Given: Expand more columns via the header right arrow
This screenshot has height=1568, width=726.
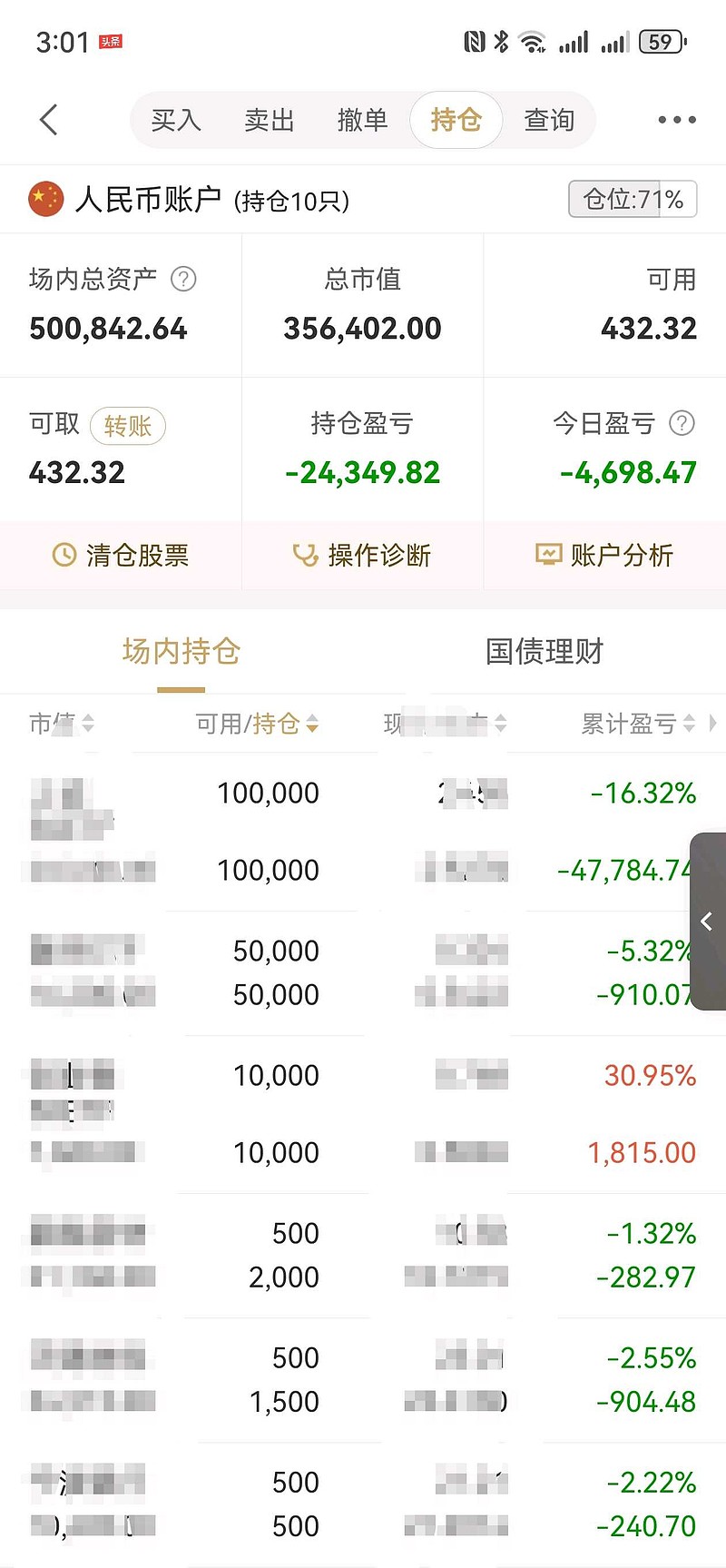Looking at the screenshot, I should (x=713, y=724).
